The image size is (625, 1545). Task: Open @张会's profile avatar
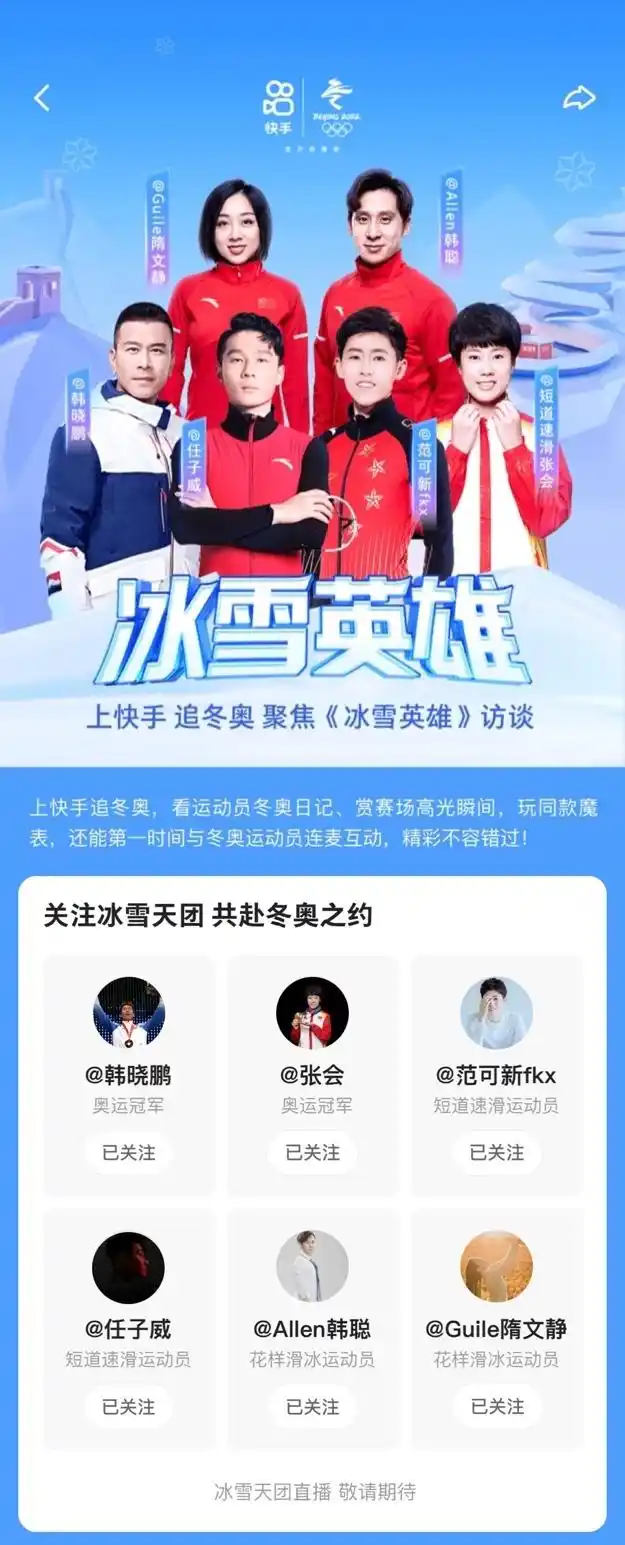pyautogui.click(x=312, y=1013)
